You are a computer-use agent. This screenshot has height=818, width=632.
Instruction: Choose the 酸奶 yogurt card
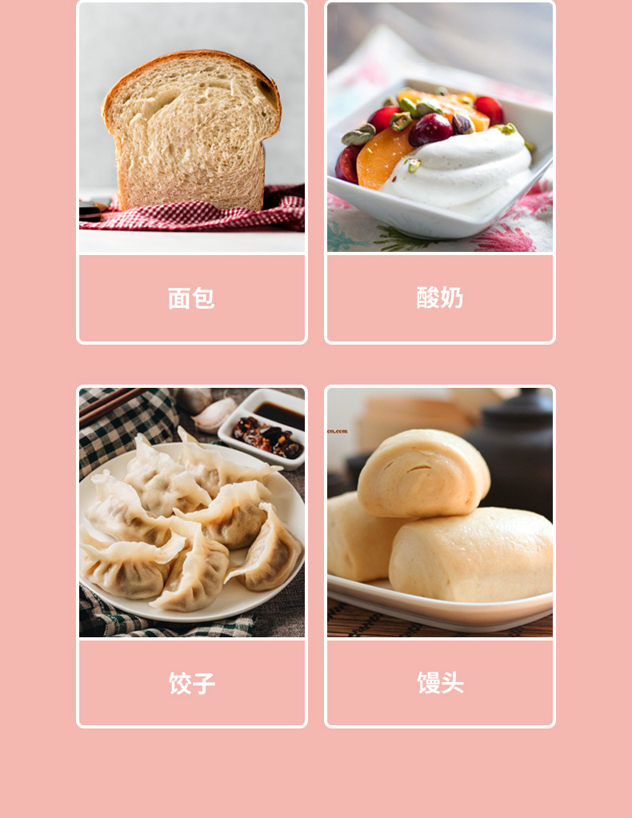point(440,172)
